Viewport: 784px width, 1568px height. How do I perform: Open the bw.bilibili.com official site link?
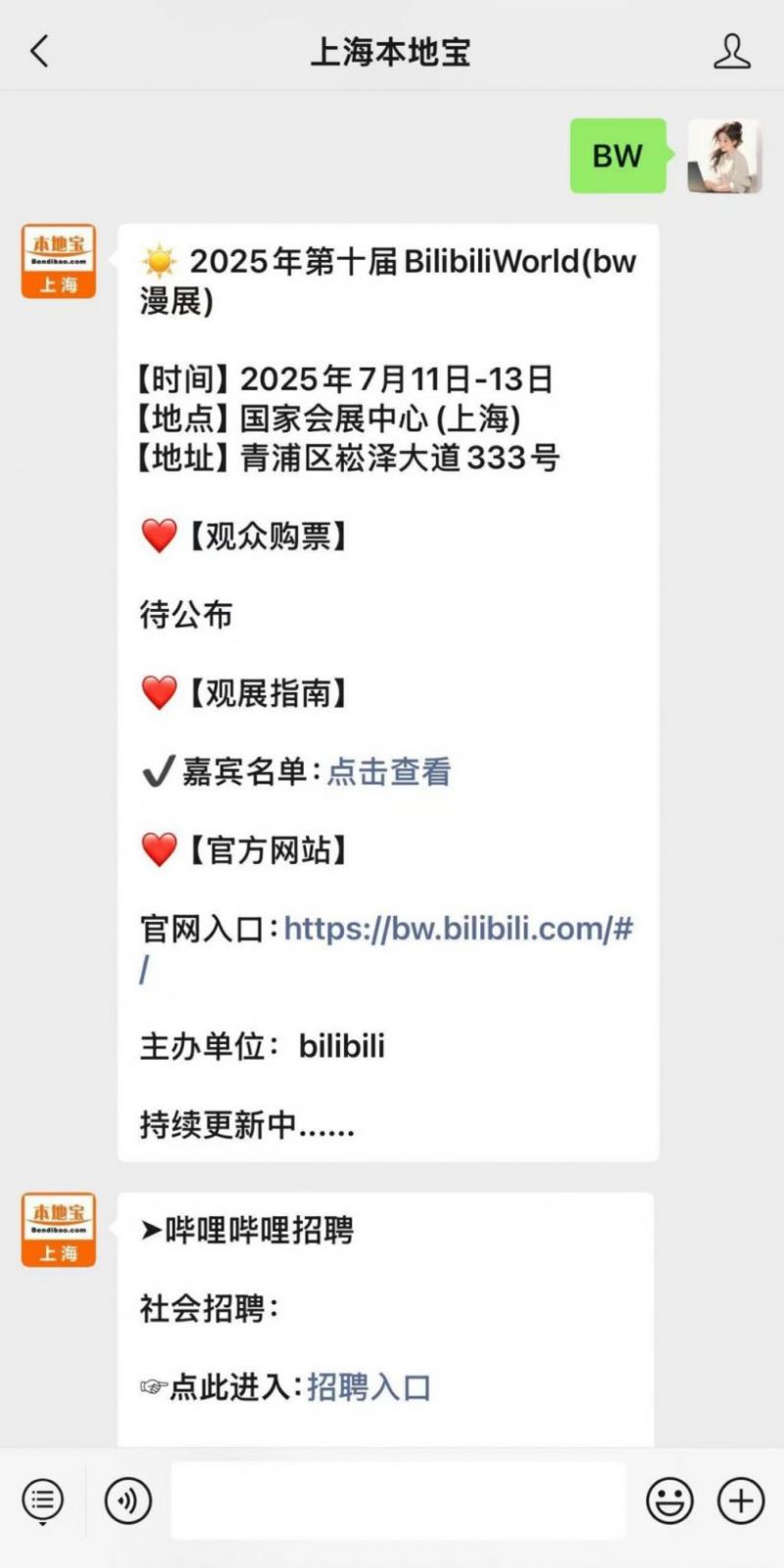point(386,947)
